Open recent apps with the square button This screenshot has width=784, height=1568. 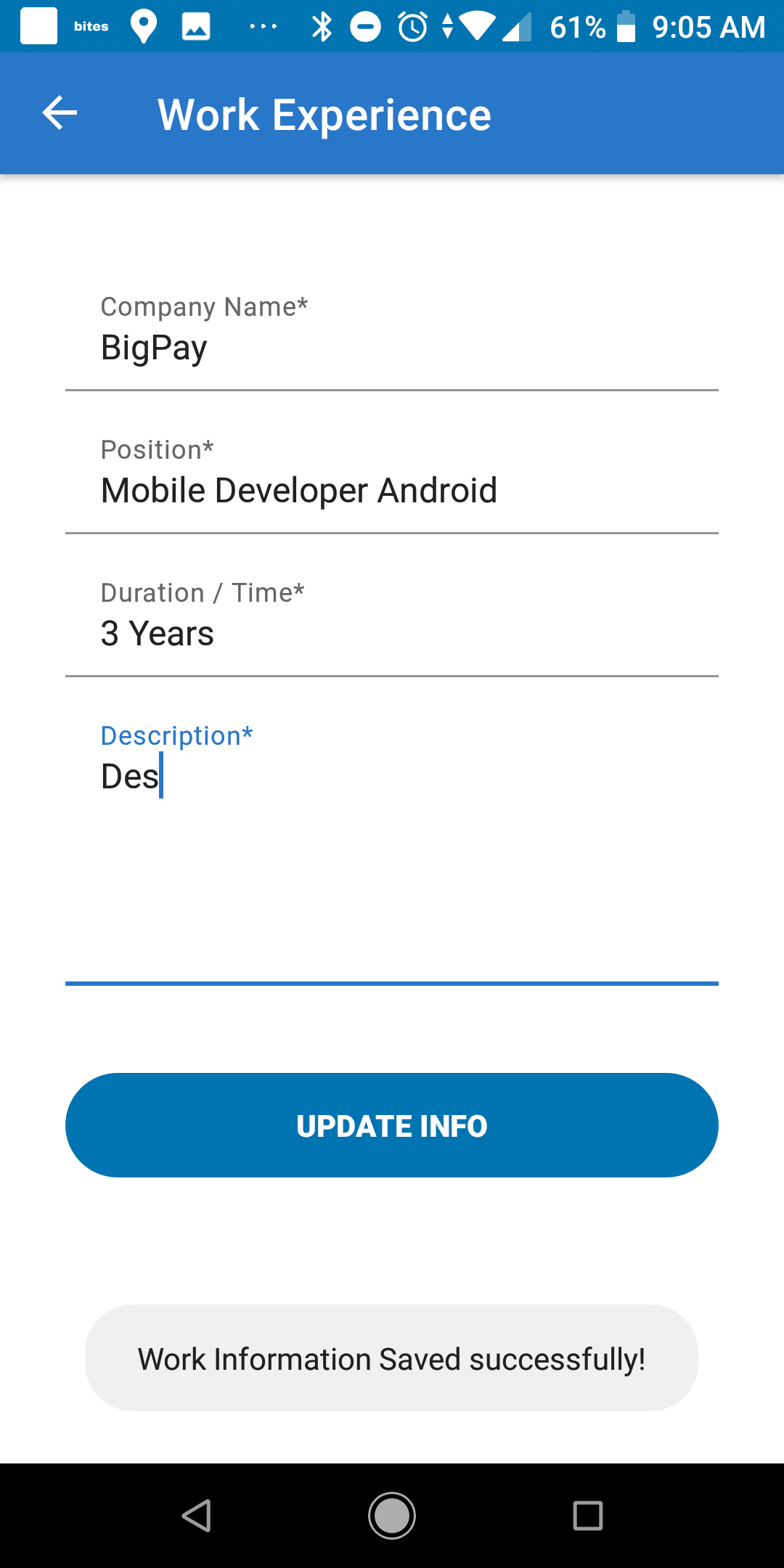(x=589, y=1514)
